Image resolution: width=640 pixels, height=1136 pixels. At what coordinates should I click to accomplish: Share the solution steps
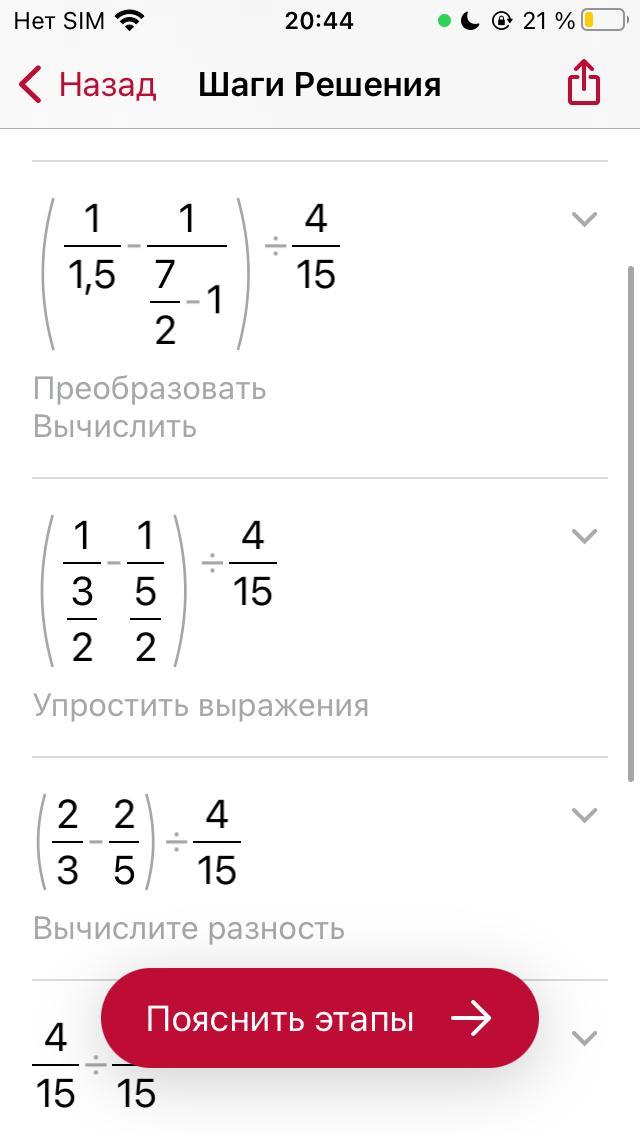(584, 84)
